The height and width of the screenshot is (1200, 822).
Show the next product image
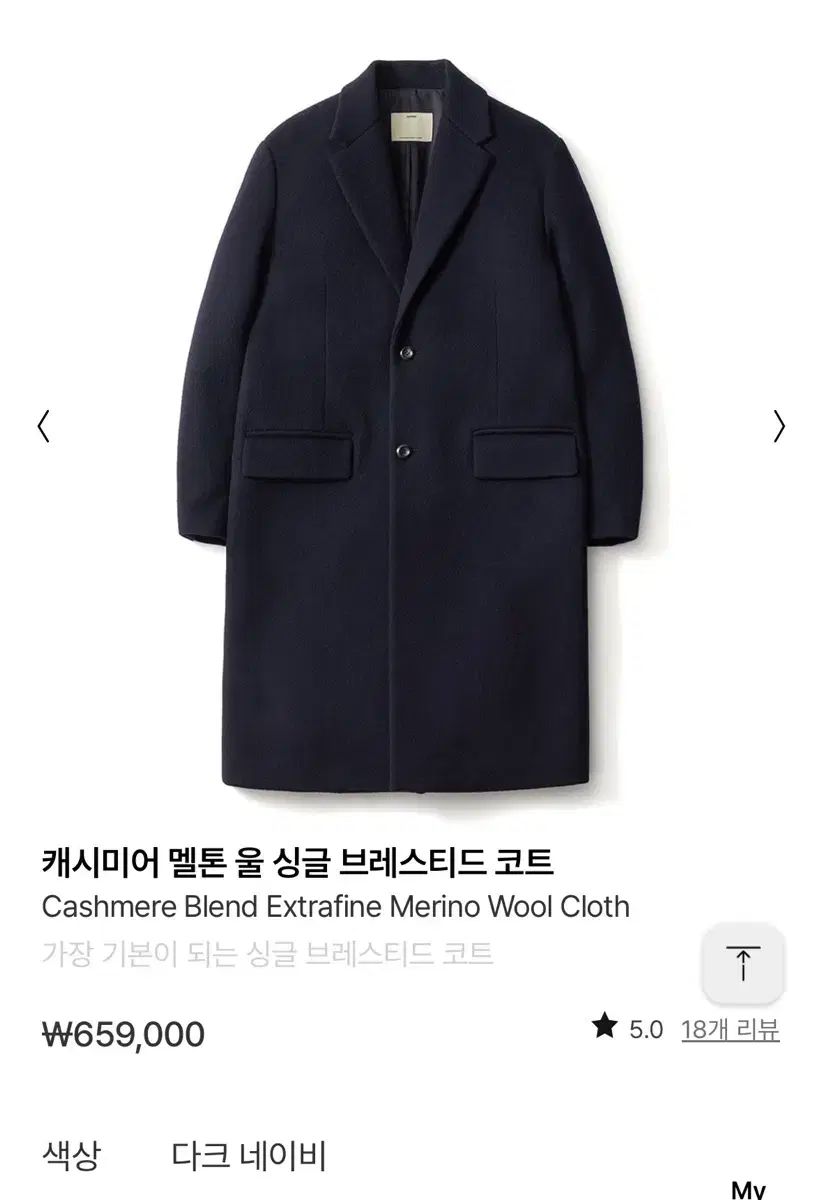(x=779, y=427)
